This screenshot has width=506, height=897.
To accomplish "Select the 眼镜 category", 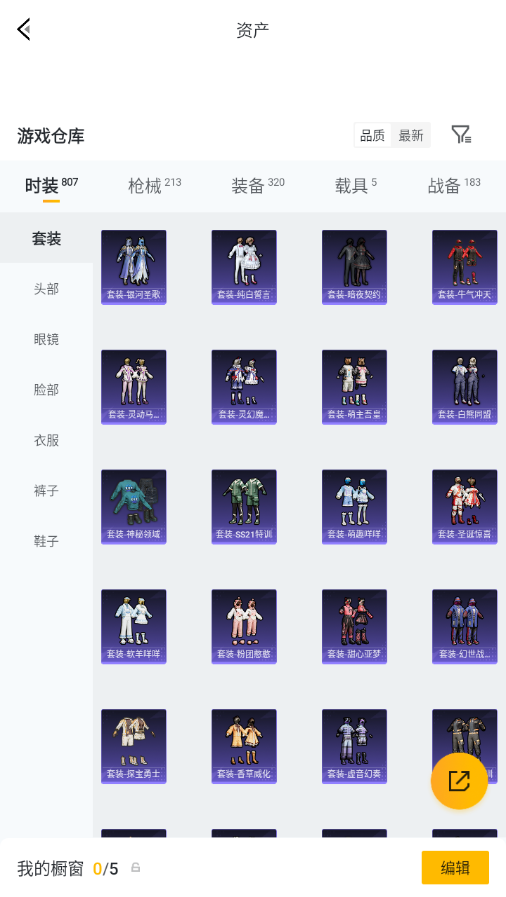I will tap(46, 339).
